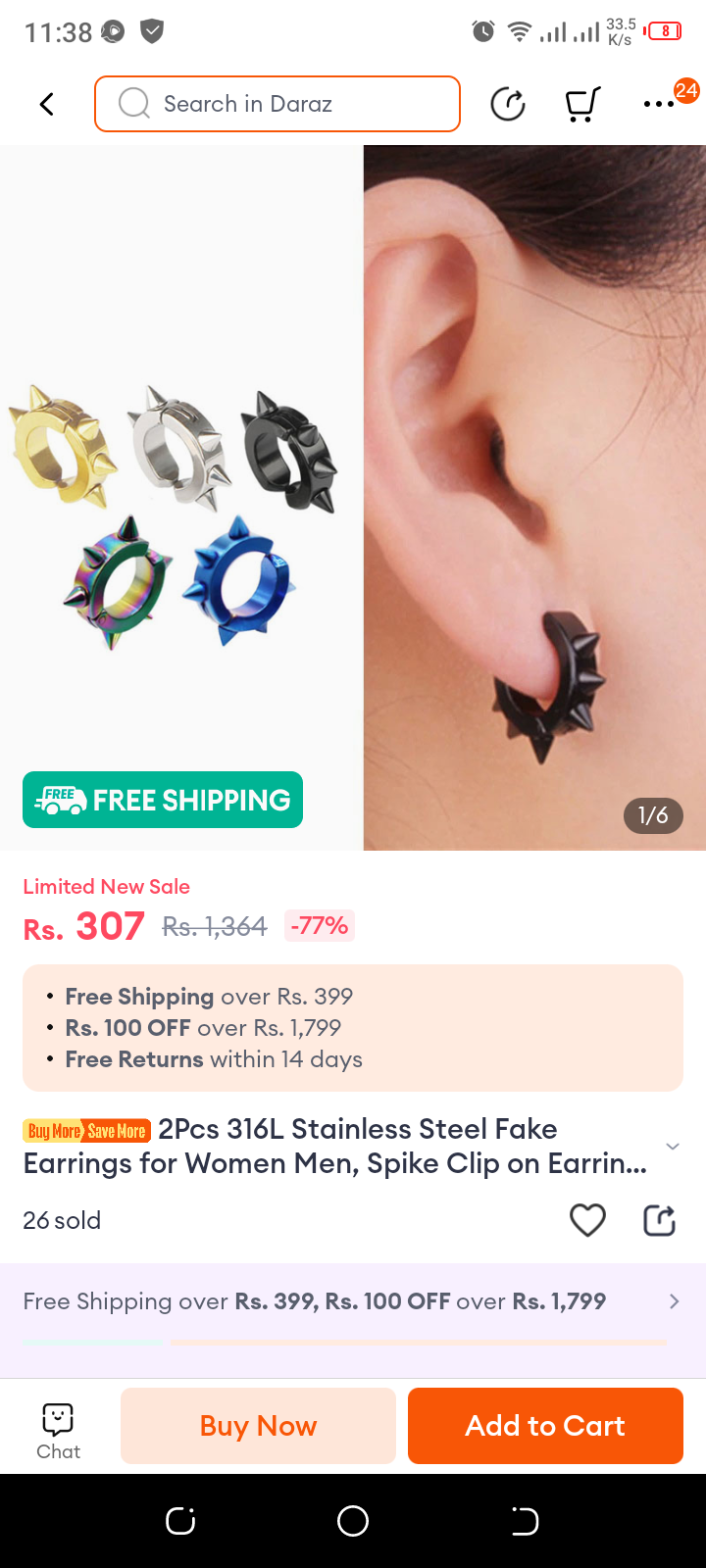Open the Free Shipping over Rs. 399 promo row
706x1568 pixels.
pos(353,1301)
